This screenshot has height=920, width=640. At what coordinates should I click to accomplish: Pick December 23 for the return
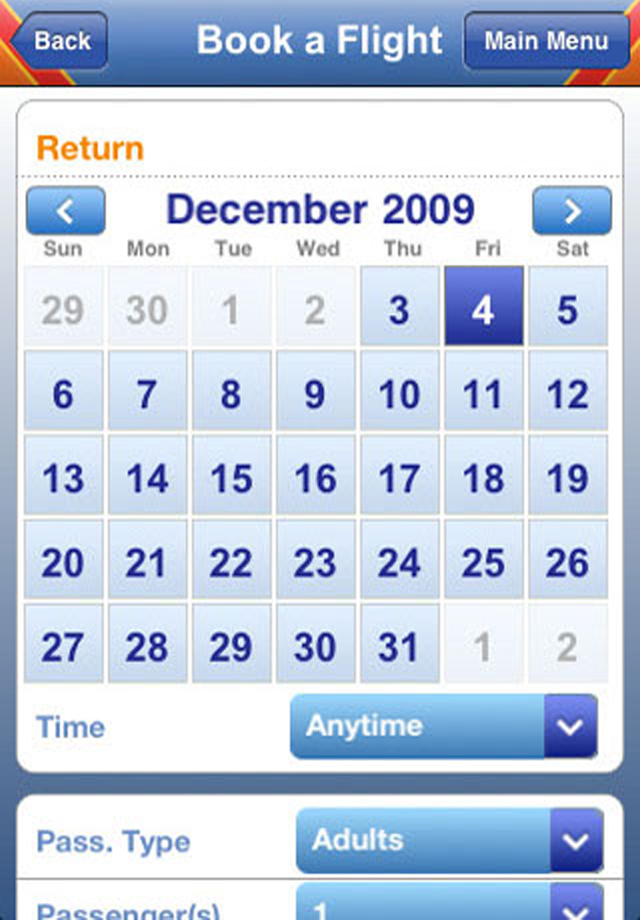(x=315, y=563)
